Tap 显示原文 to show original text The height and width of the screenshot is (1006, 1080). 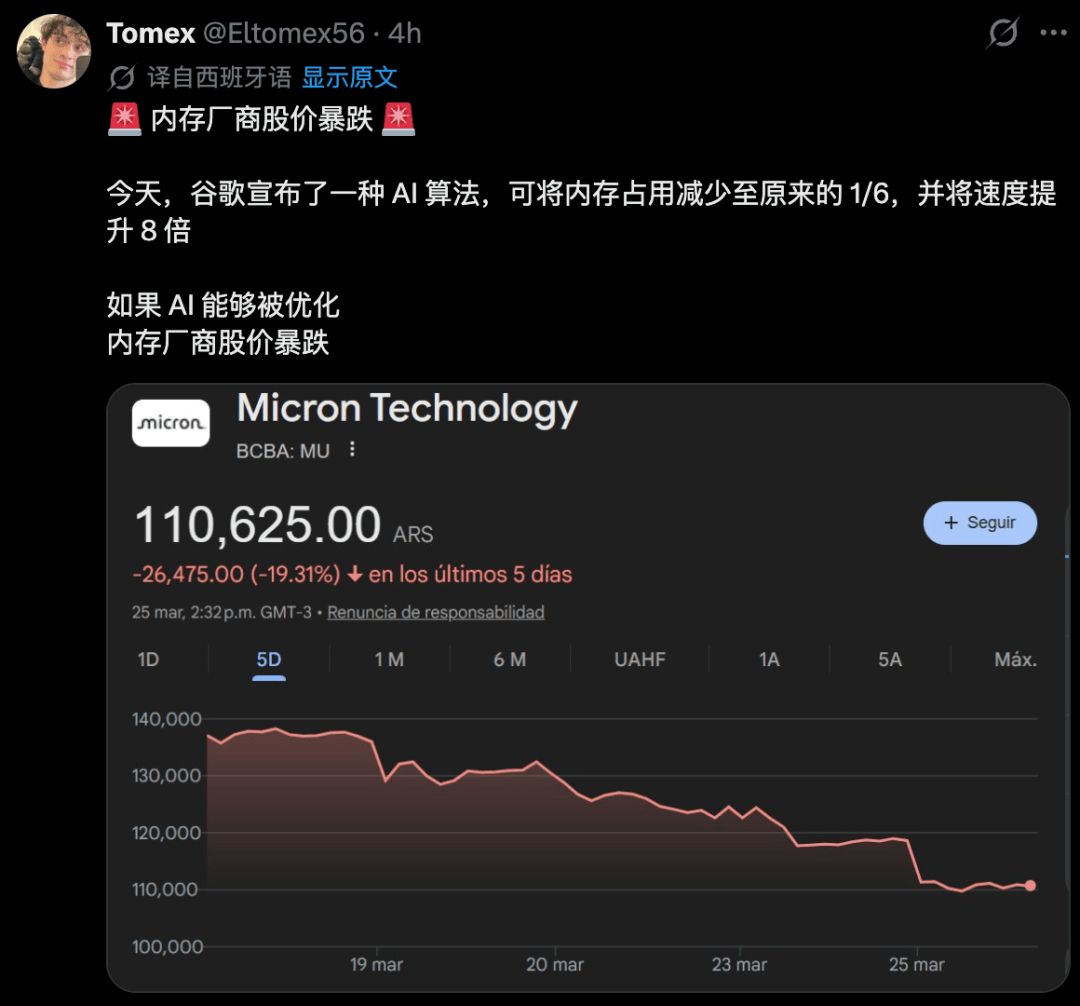pos(350,77)
